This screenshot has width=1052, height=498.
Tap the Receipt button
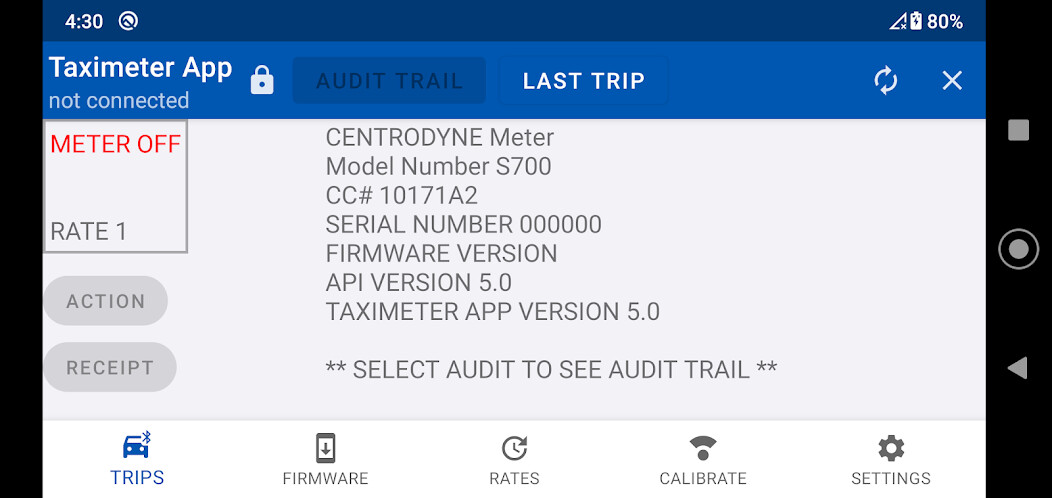coord(110,368)
